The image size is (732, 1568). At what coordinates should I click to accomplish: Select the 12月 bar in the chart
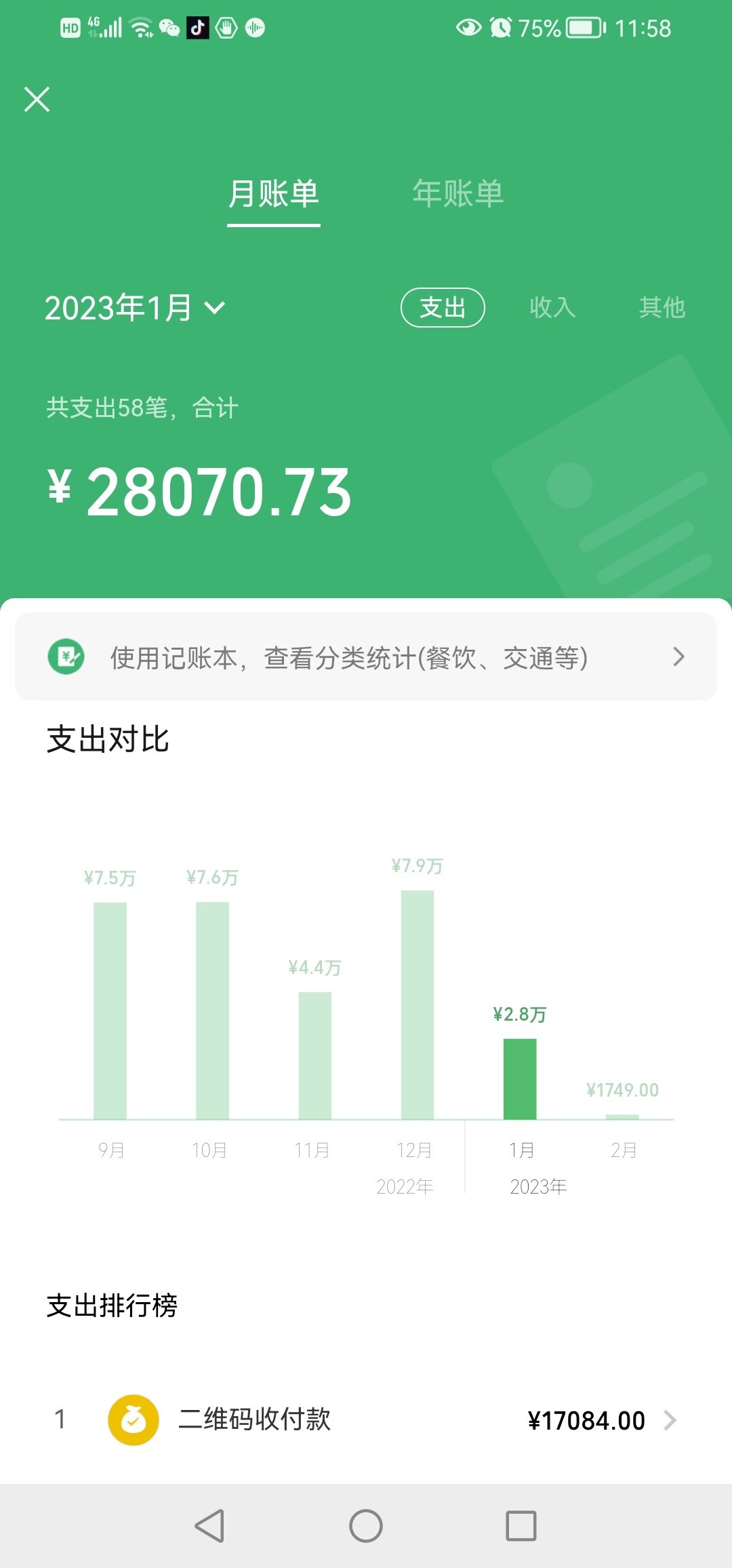tap(418, 1004)
